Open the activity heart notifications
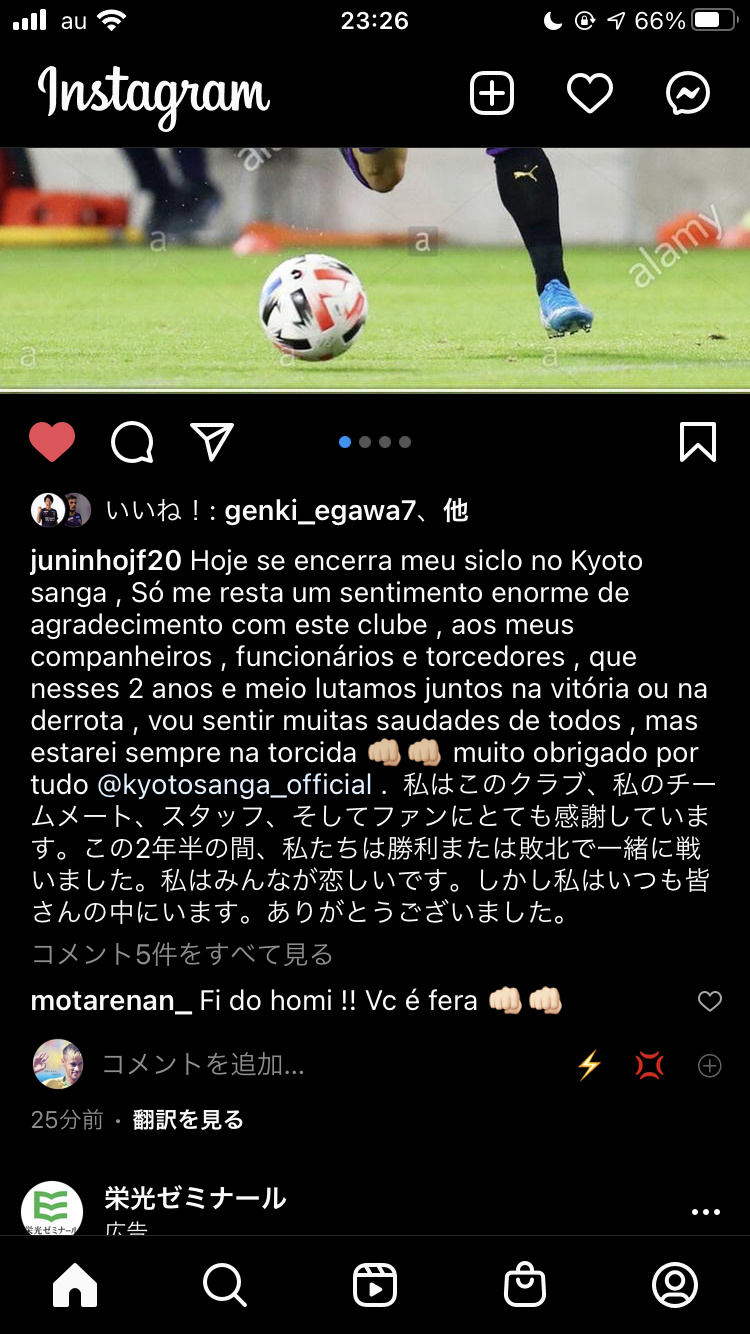Image resolution: width=750 pixels, height=1334 pixels. [590, 94]
